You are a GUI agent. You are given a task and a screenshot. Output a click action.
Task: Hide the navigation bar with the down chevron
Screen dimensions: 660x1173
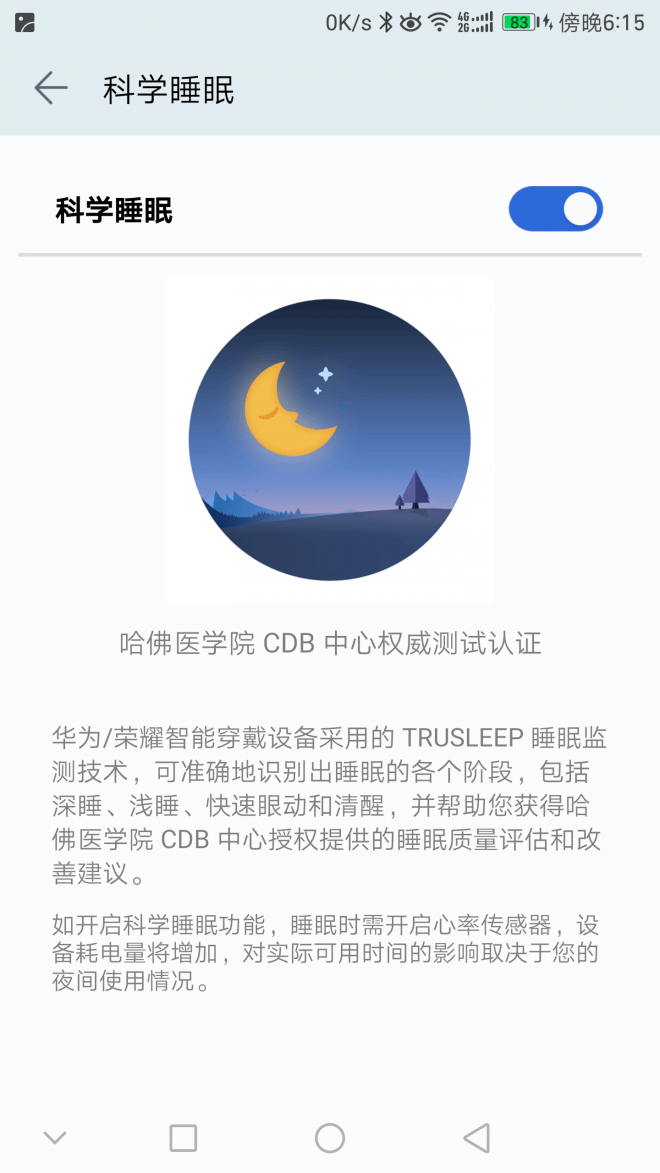(55, 1138)
